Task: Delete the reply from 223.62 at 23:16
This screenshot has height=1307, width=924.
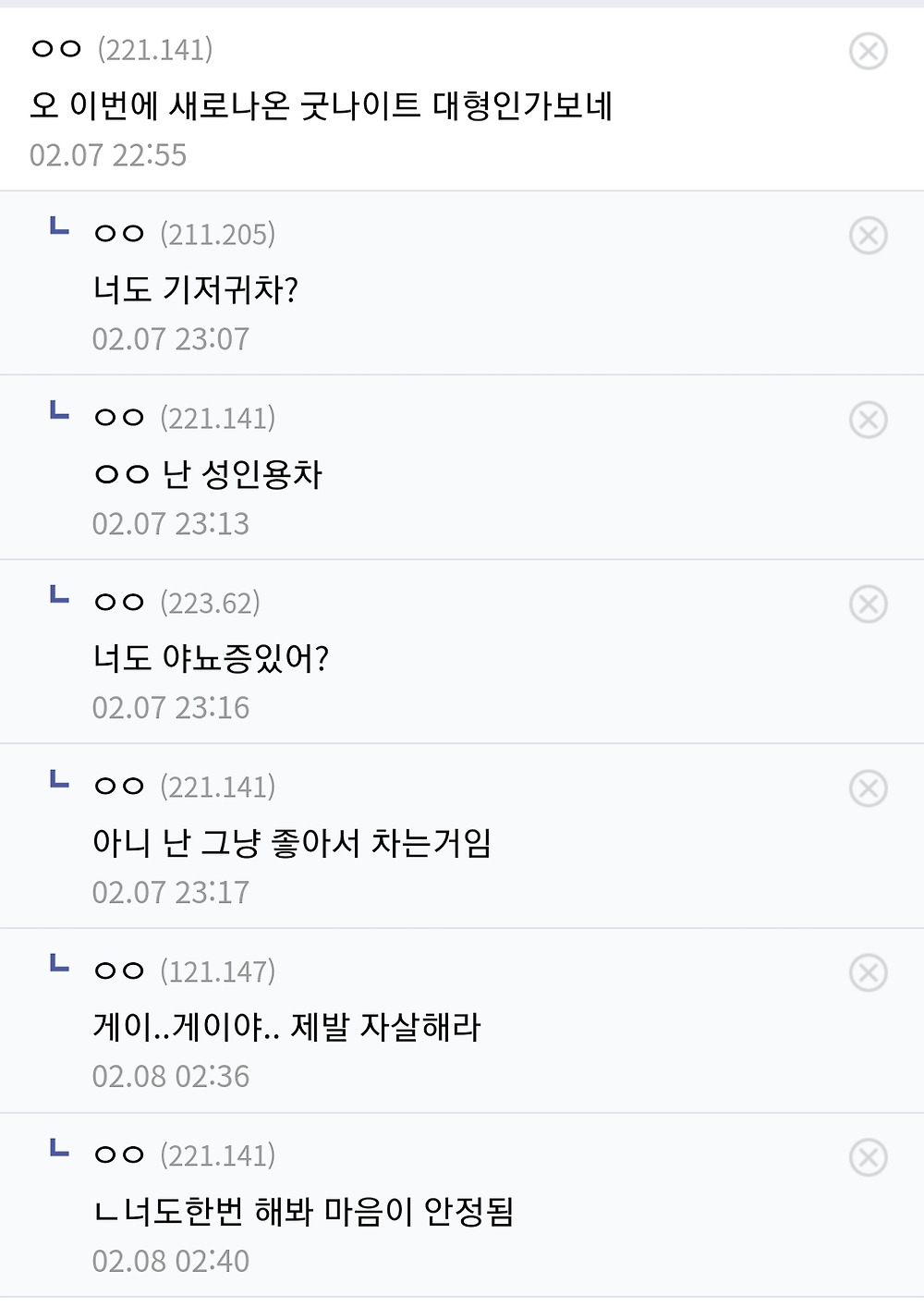Action: (868, 605)
